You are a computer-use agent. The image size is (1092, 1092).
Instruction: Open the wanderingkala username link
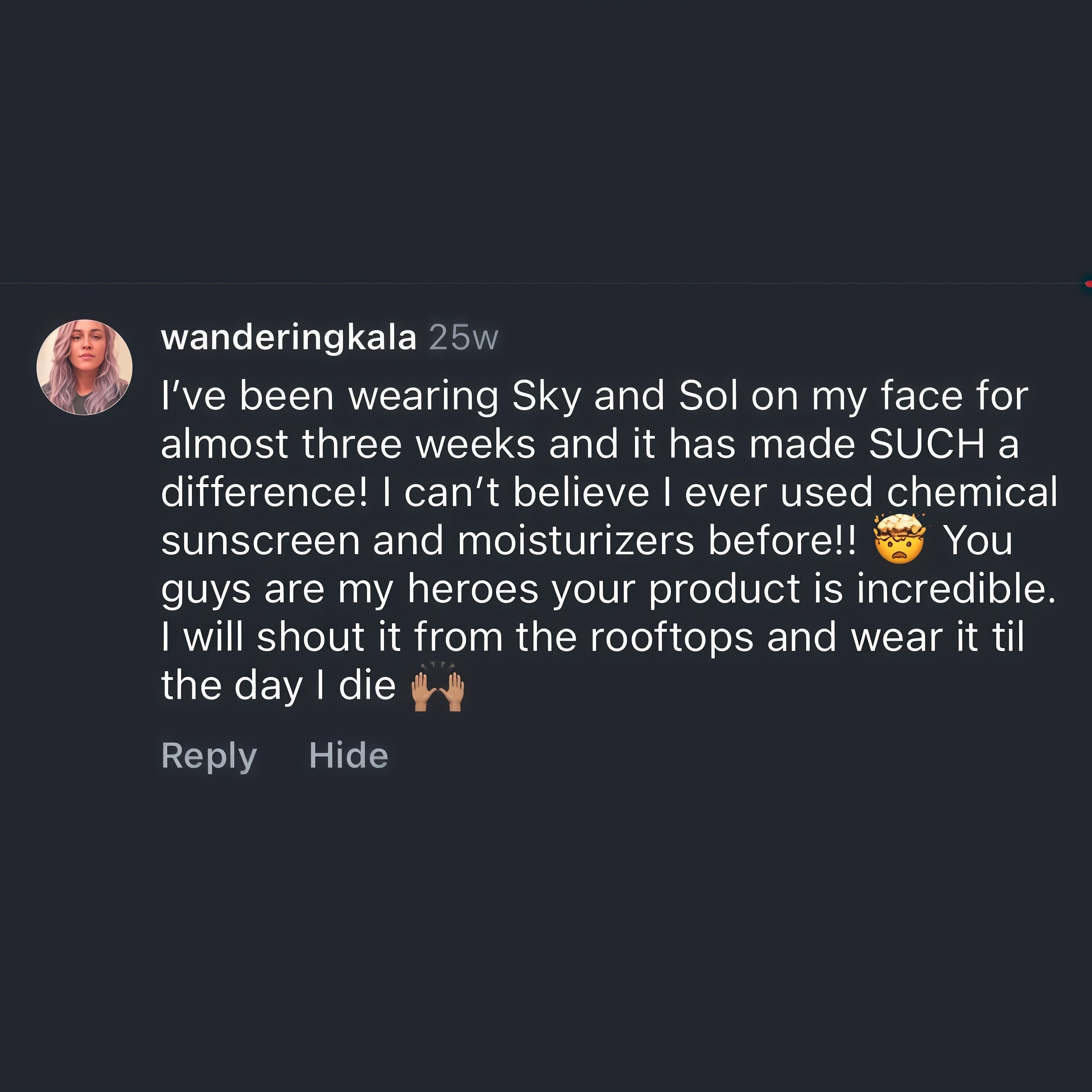click(x=288, y=337)
